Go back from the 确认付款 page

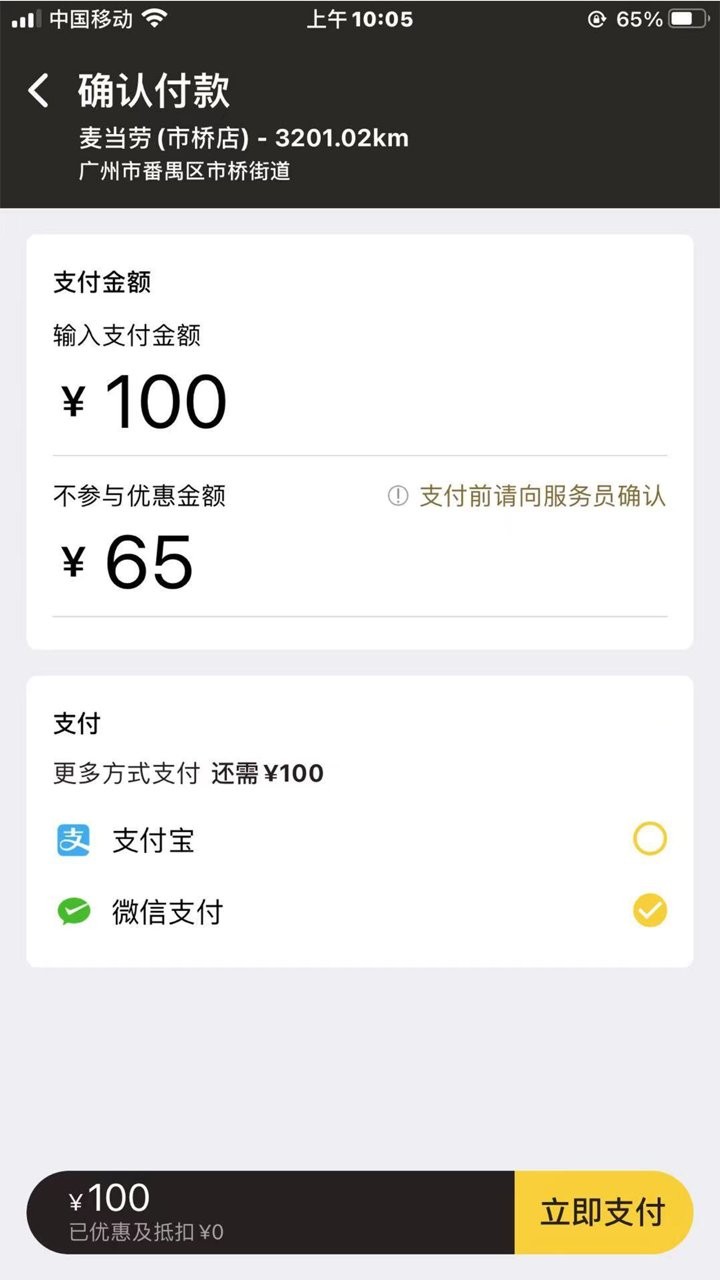(38, 91)
